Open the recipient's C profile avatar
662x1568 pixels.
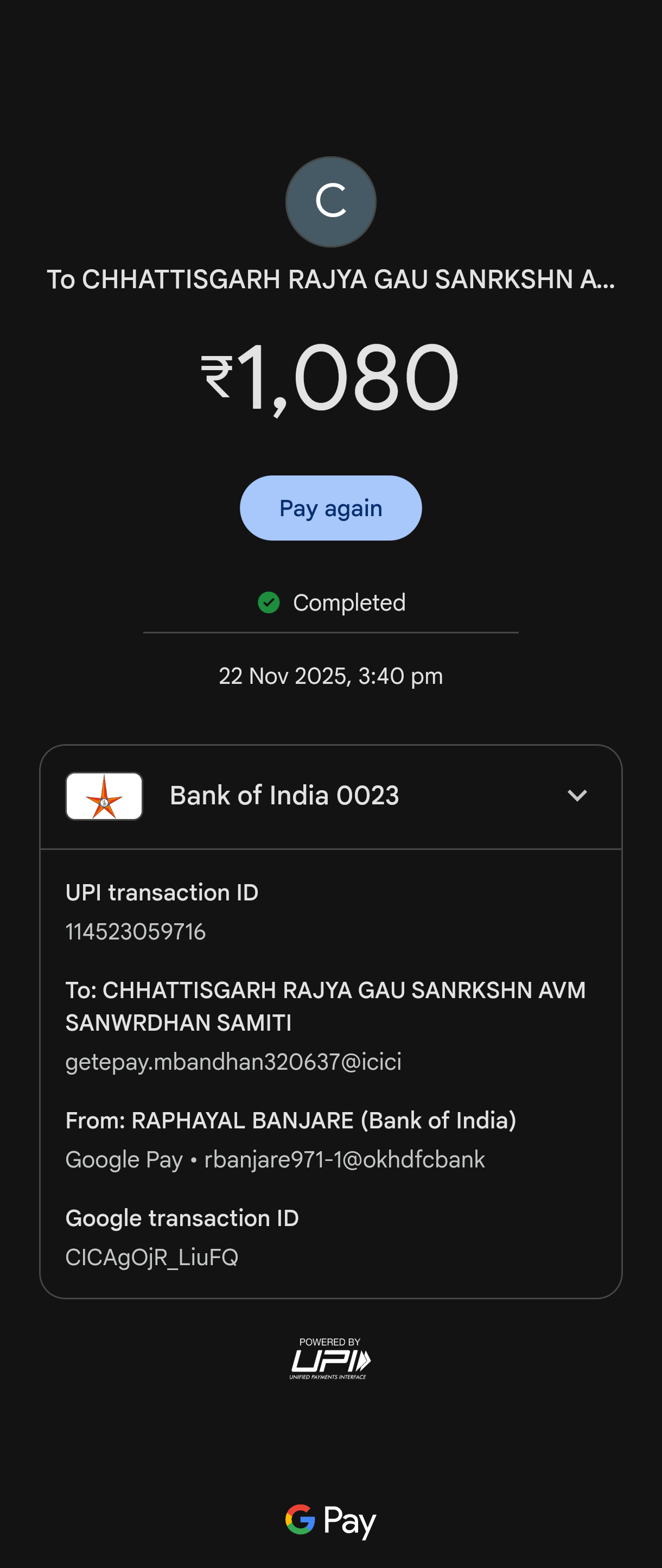330,201
